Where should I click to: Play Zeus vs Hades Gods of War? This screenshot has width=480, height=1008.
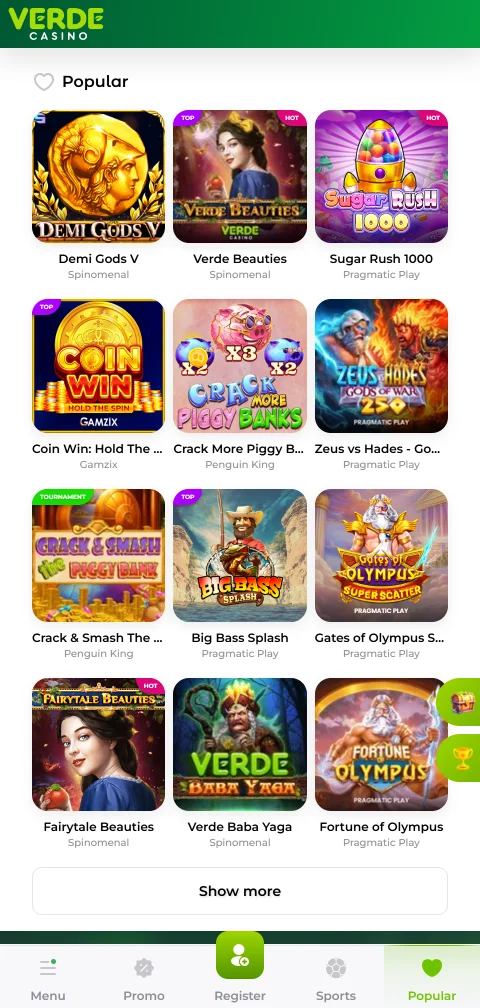point(381,366)
